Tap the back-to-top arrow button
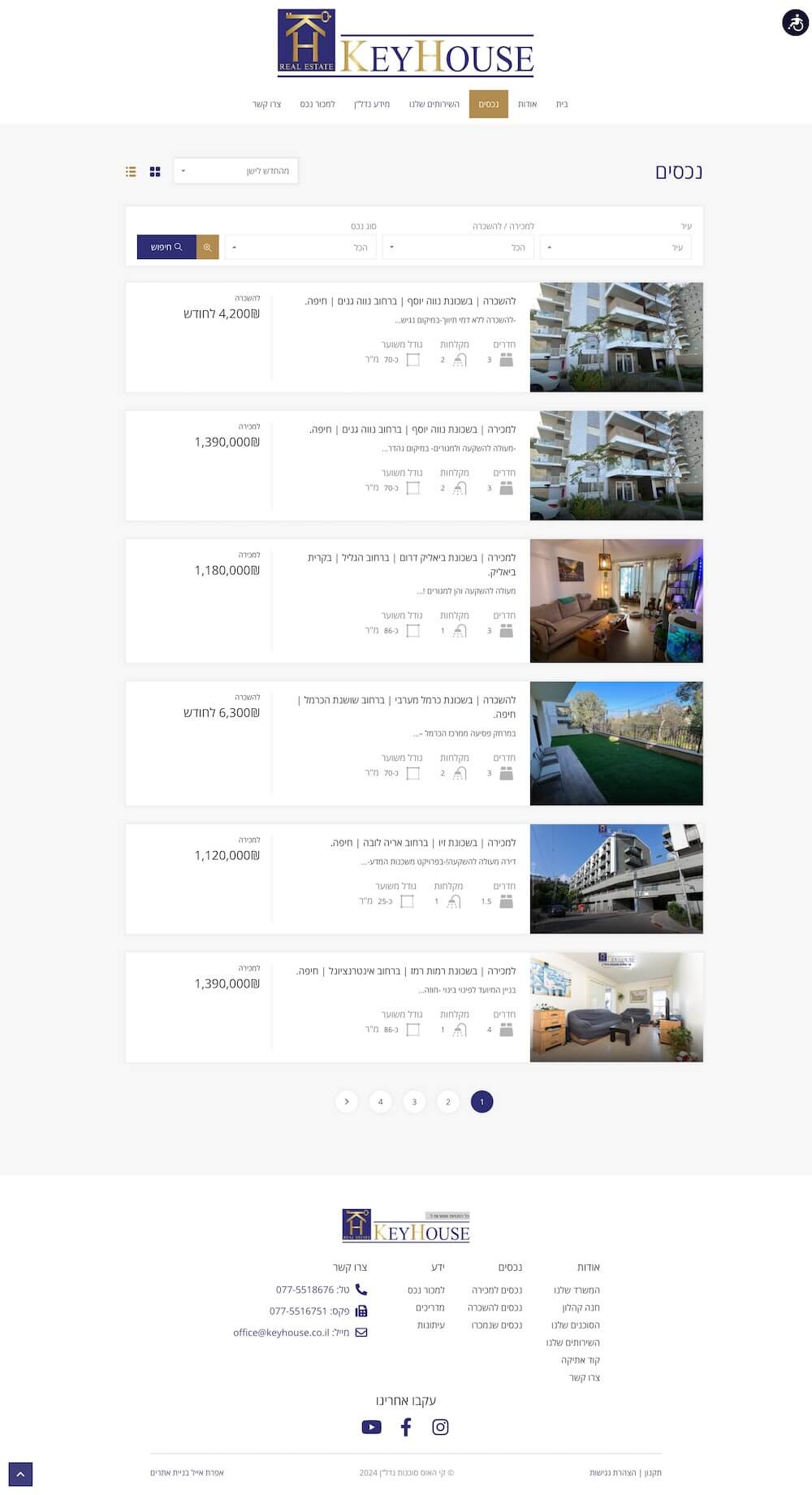This screenshot has height=1495, width=812. (20, 1474)
